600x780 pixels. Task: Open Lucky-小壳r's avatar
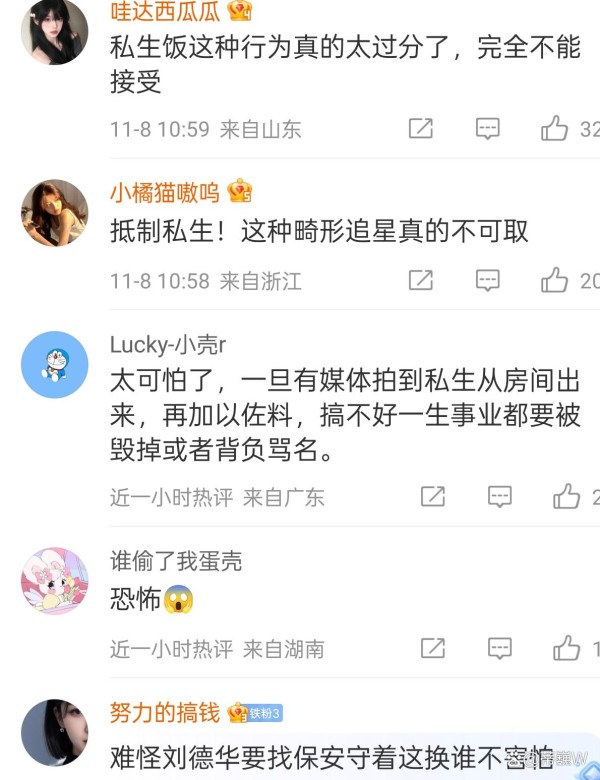[54, 365]
